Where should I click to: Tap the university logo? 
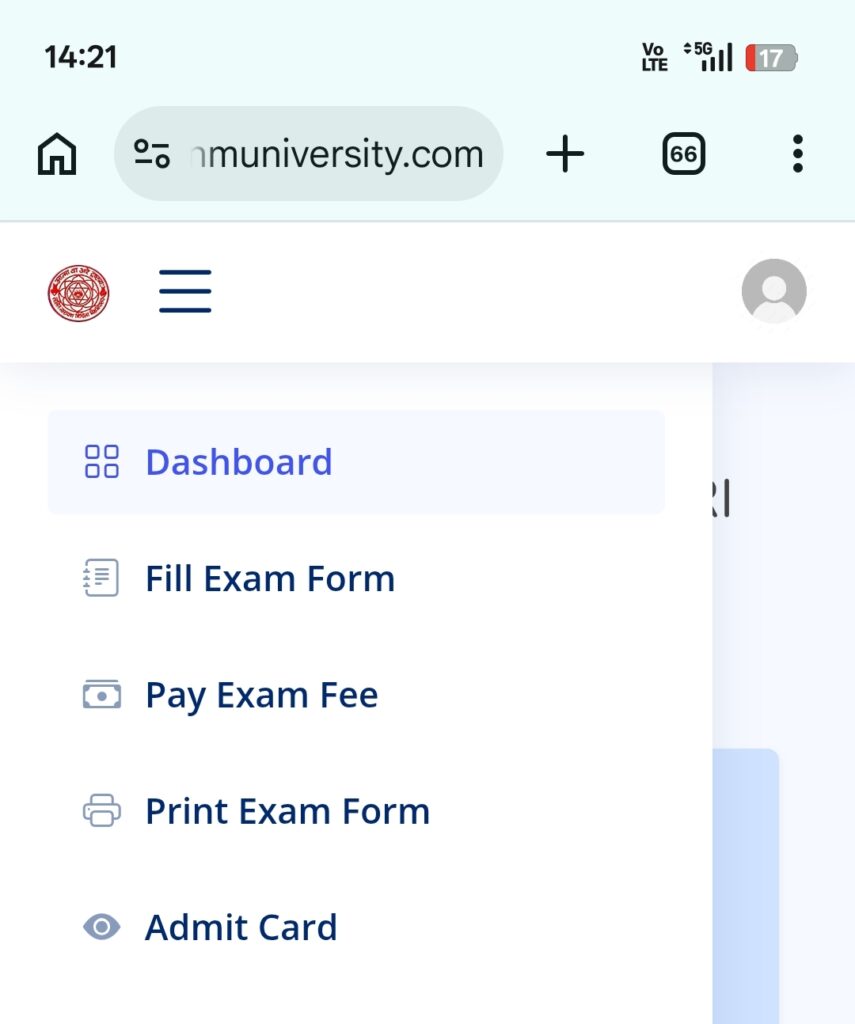(x=79, y=293)
